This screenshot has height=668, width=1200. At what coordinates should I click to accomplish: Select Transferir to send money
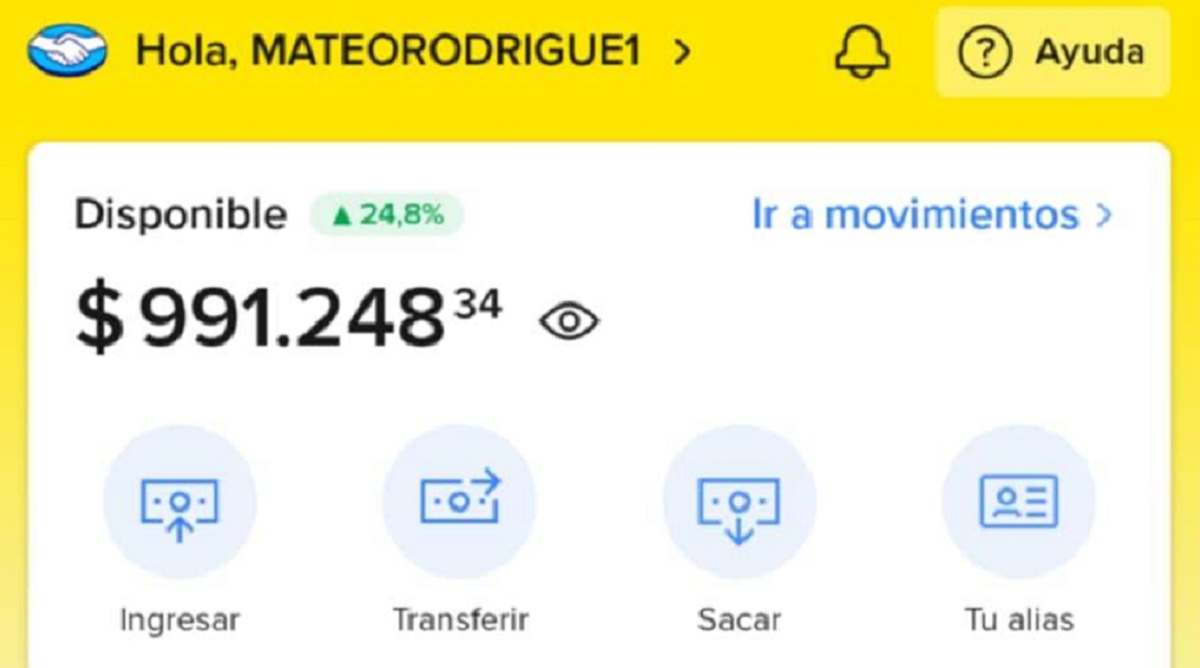tap(460, 502)
